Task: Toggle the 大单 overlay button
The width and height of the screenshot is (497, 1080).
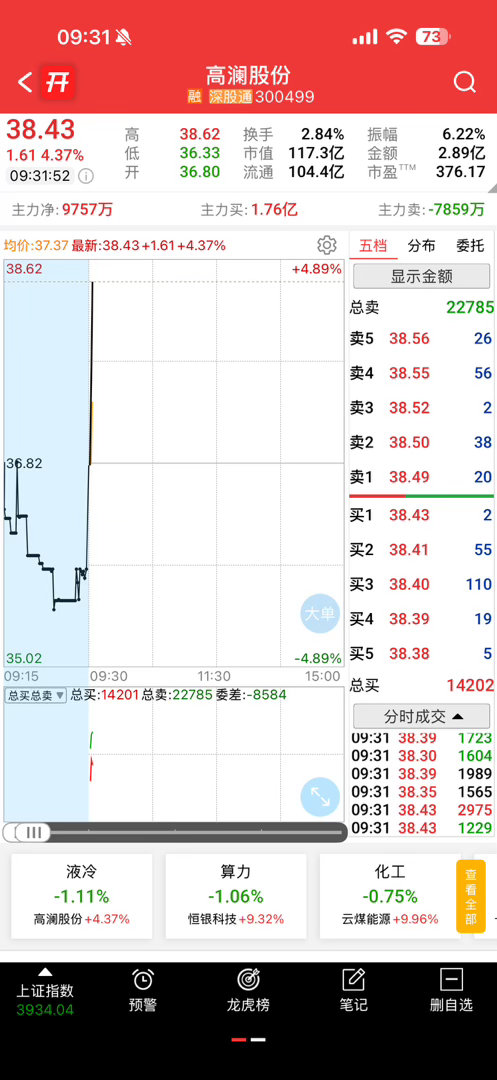Action: coord(320,613)
